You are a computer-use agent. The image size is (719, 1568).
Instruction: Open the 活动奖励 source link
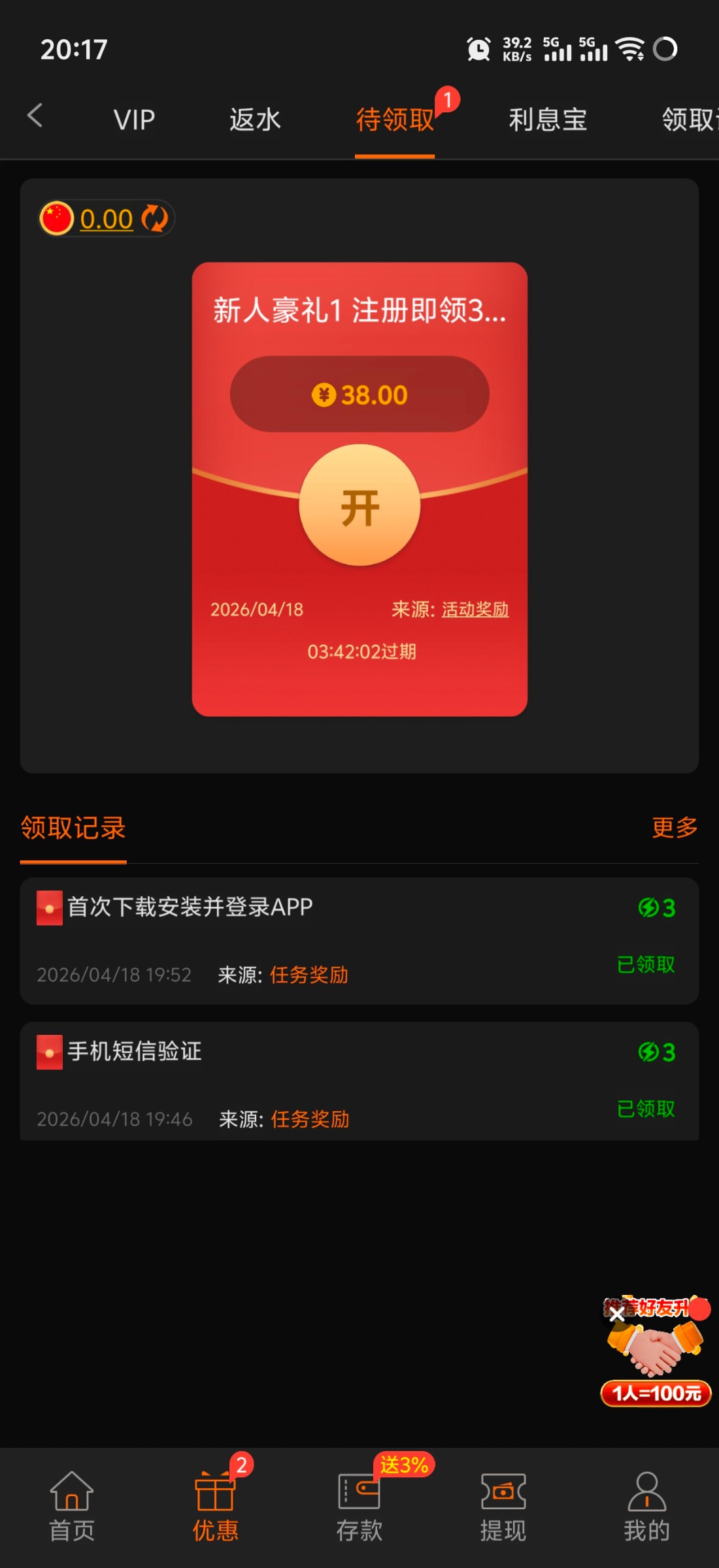[x=475, y=610]
